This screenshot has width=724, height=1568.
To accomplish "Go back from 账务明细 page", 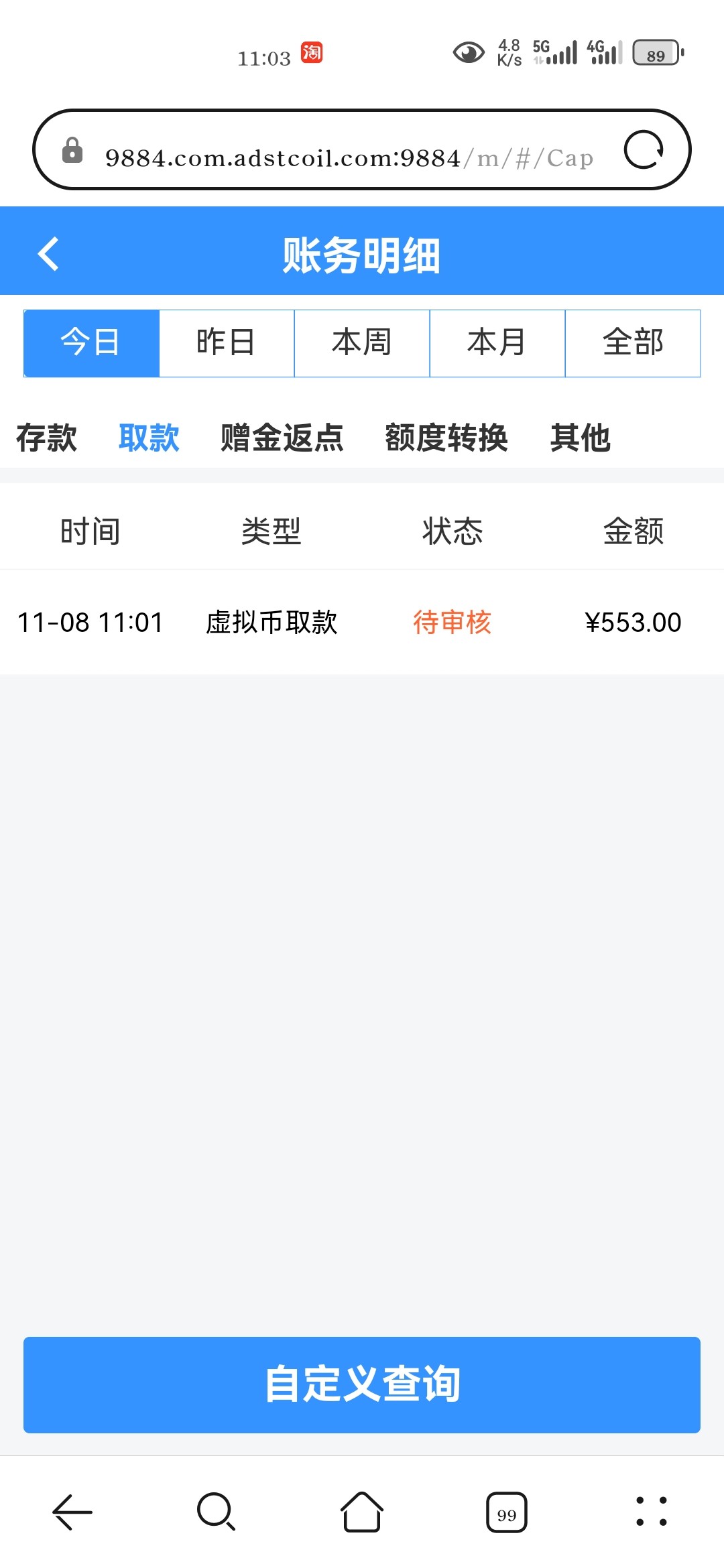I will (x=48, y=254).
